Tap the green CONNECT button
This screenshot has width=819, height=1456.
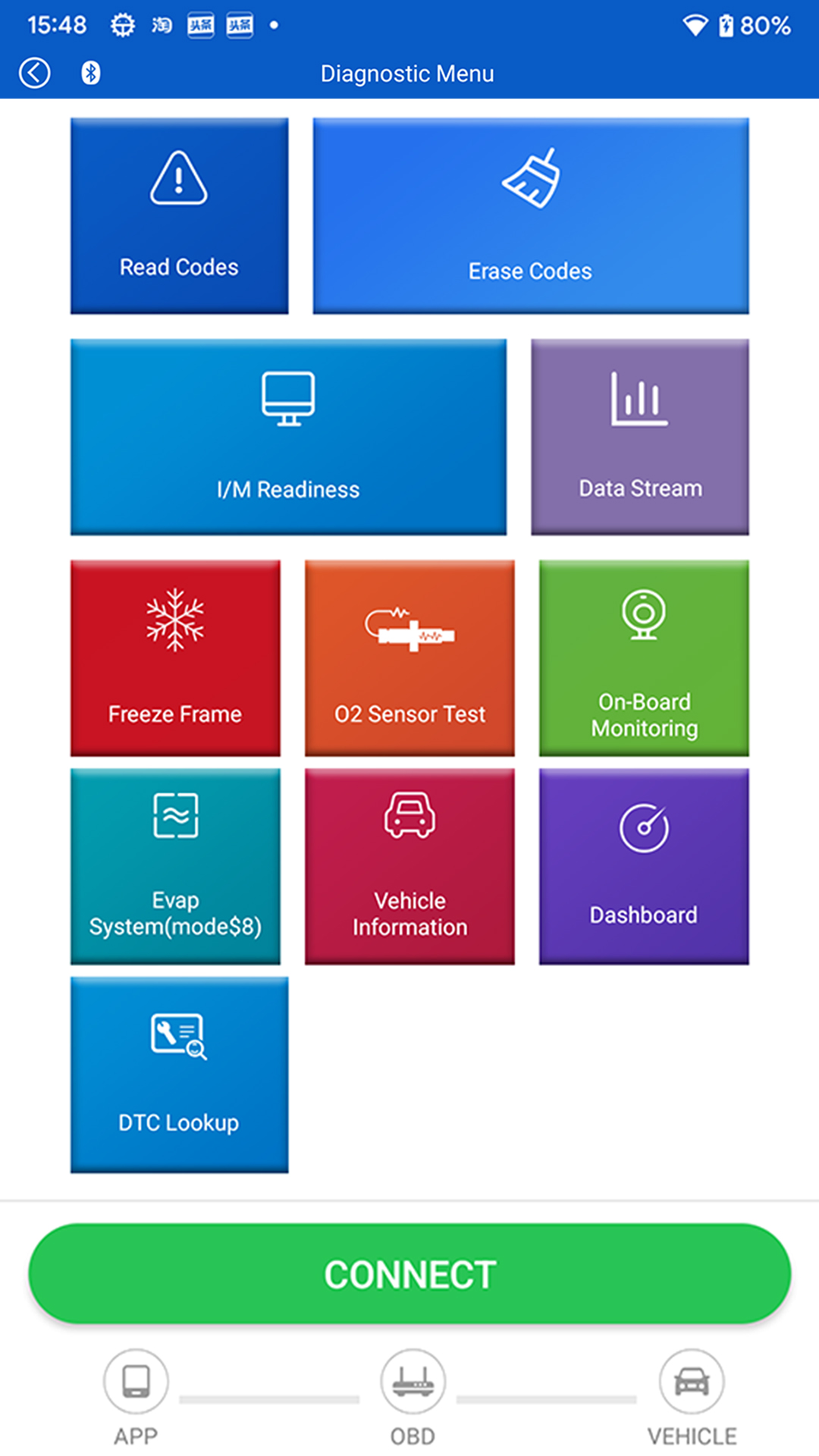click(x=409, y=1274)
